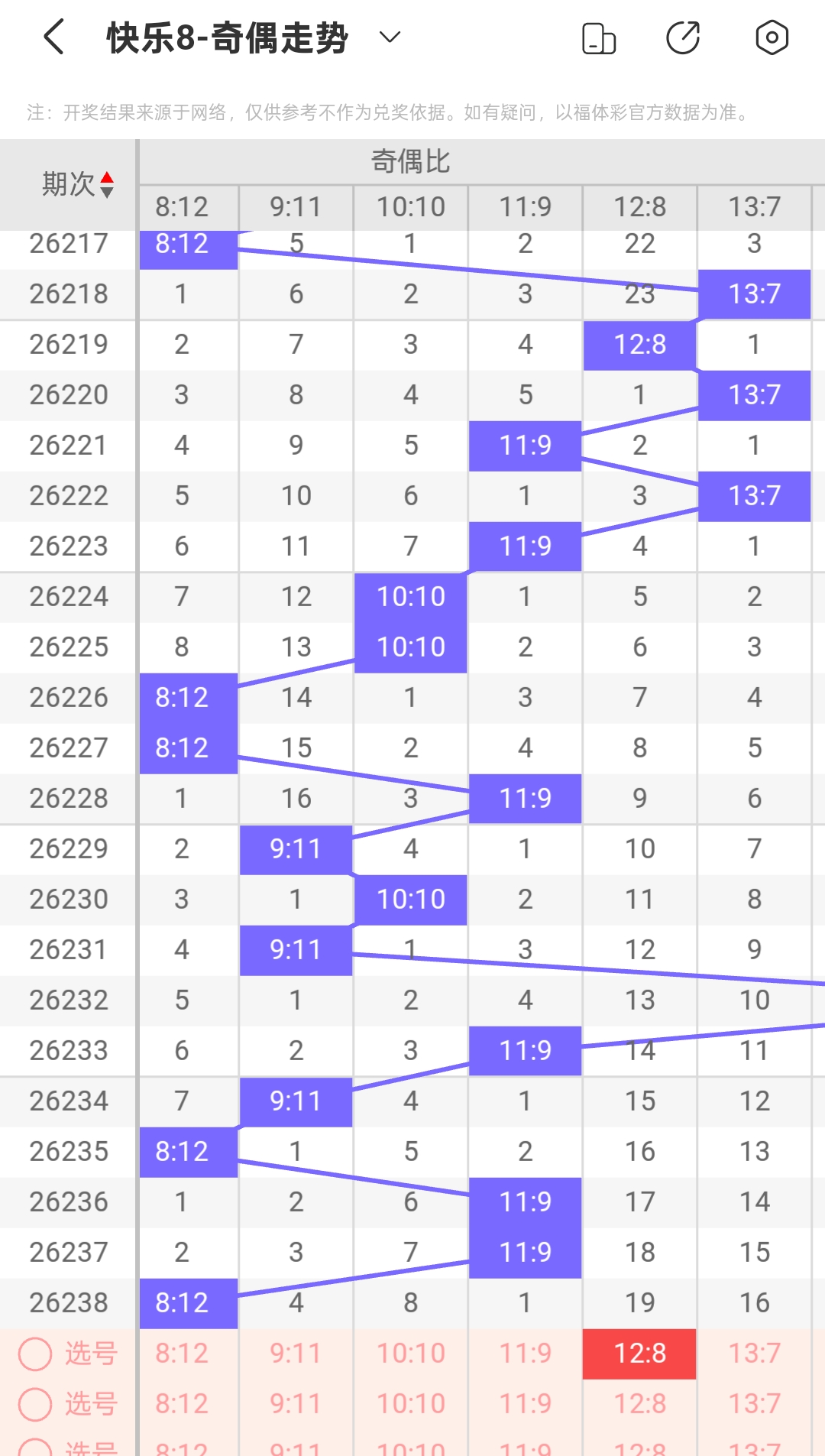Open the settings hexagon icon
Image resolution: width=825 pixels, height=1456 pixels.
[772, 37]
